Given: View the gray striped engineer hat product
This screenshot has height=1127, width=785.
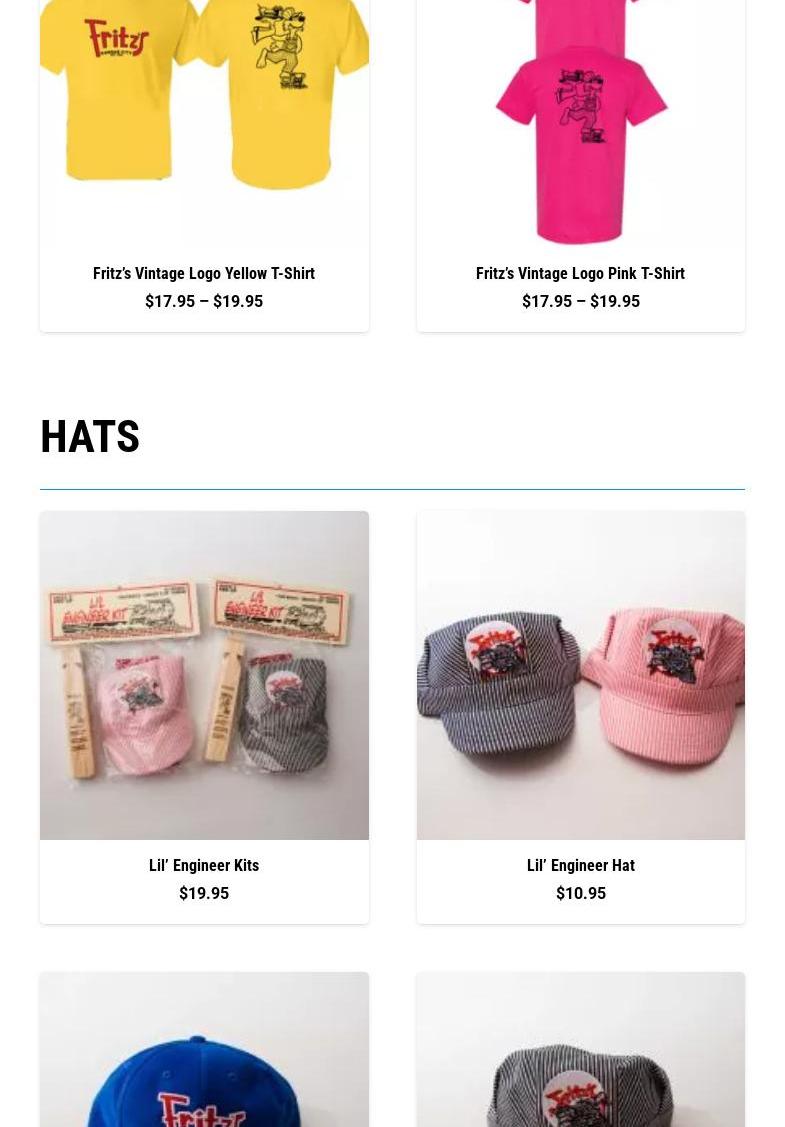Looking at the screenshot, I should [580, 1060].
